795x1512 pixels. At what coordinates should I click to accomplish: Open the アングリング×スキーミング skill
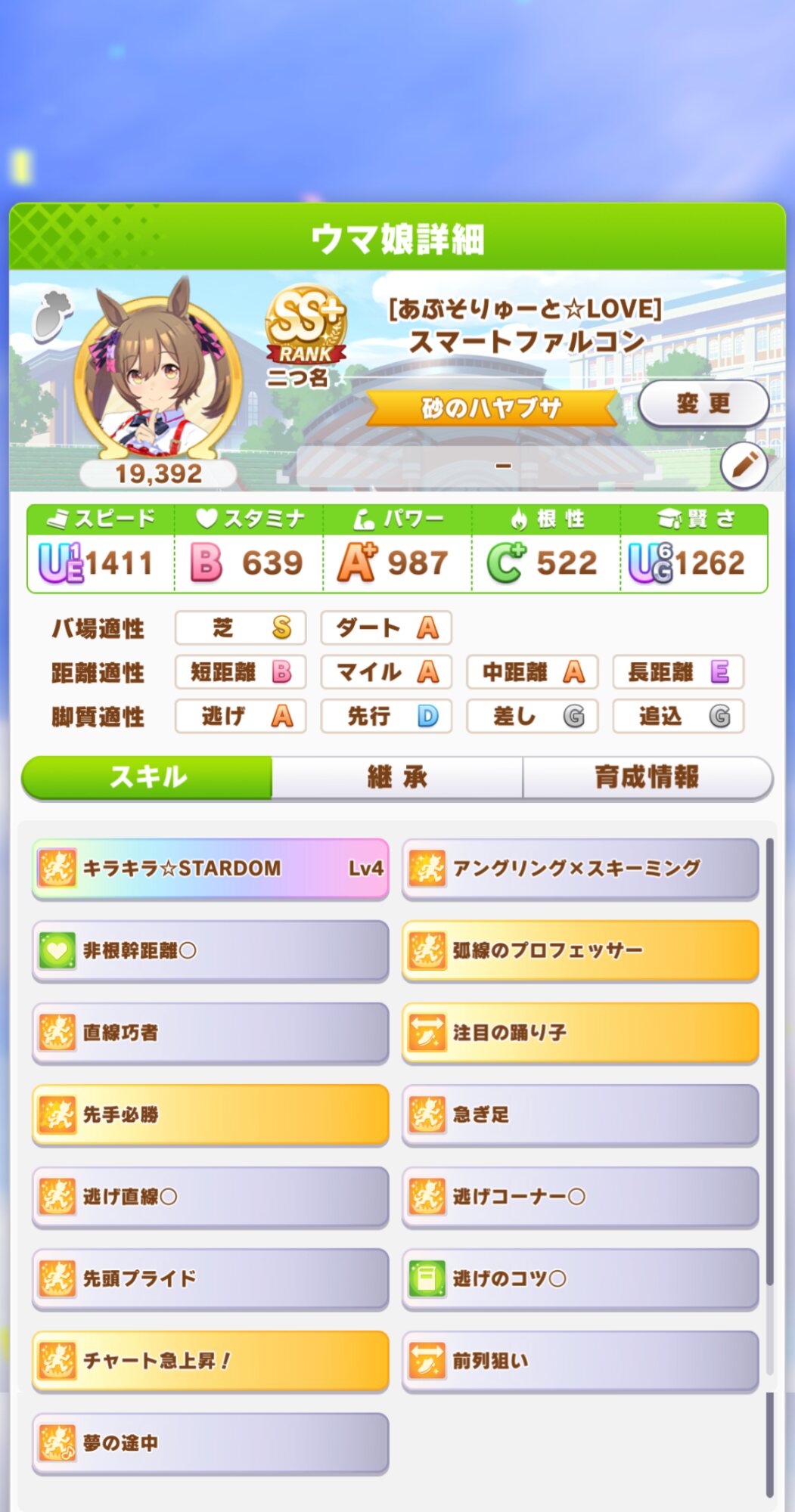click(x=580, y=868)
